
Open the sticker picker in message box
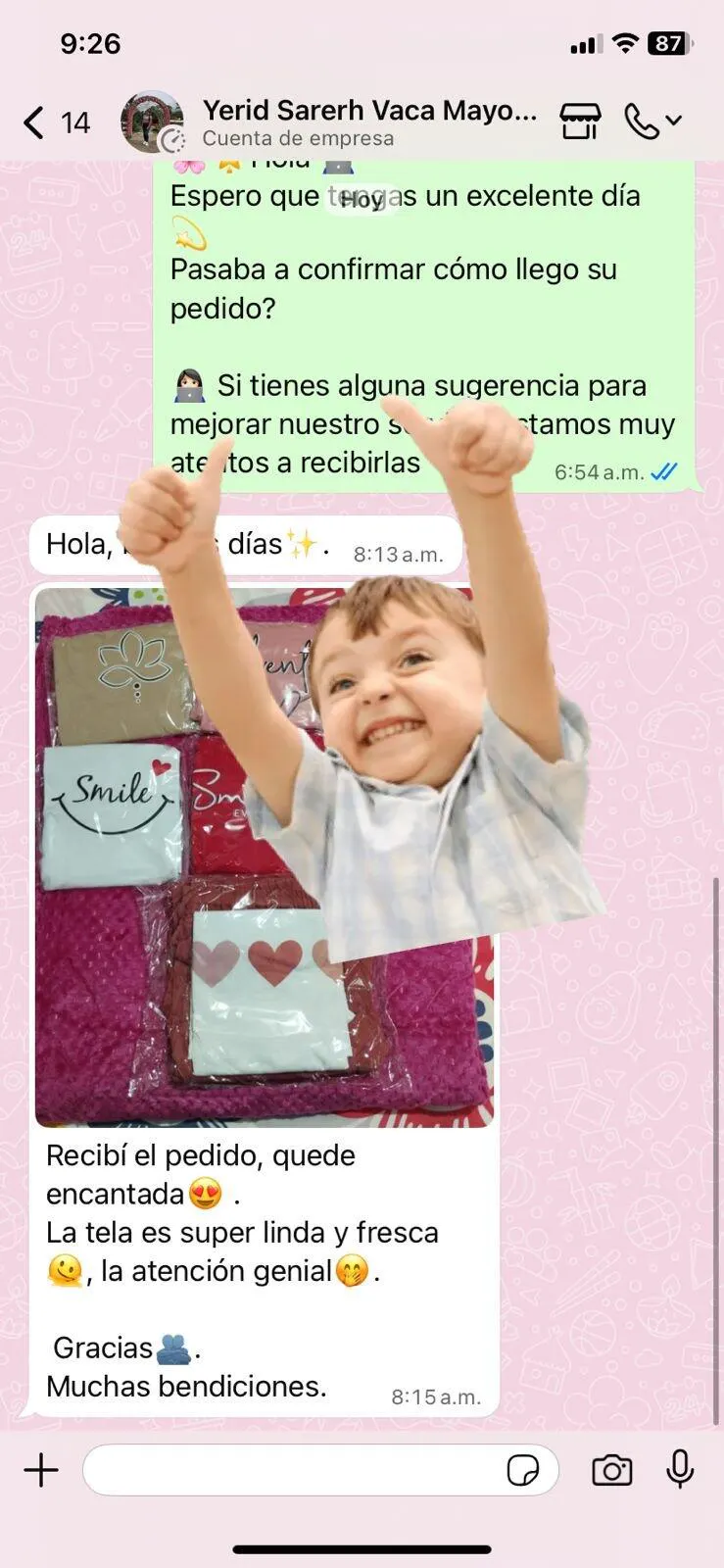point(522,1470)
